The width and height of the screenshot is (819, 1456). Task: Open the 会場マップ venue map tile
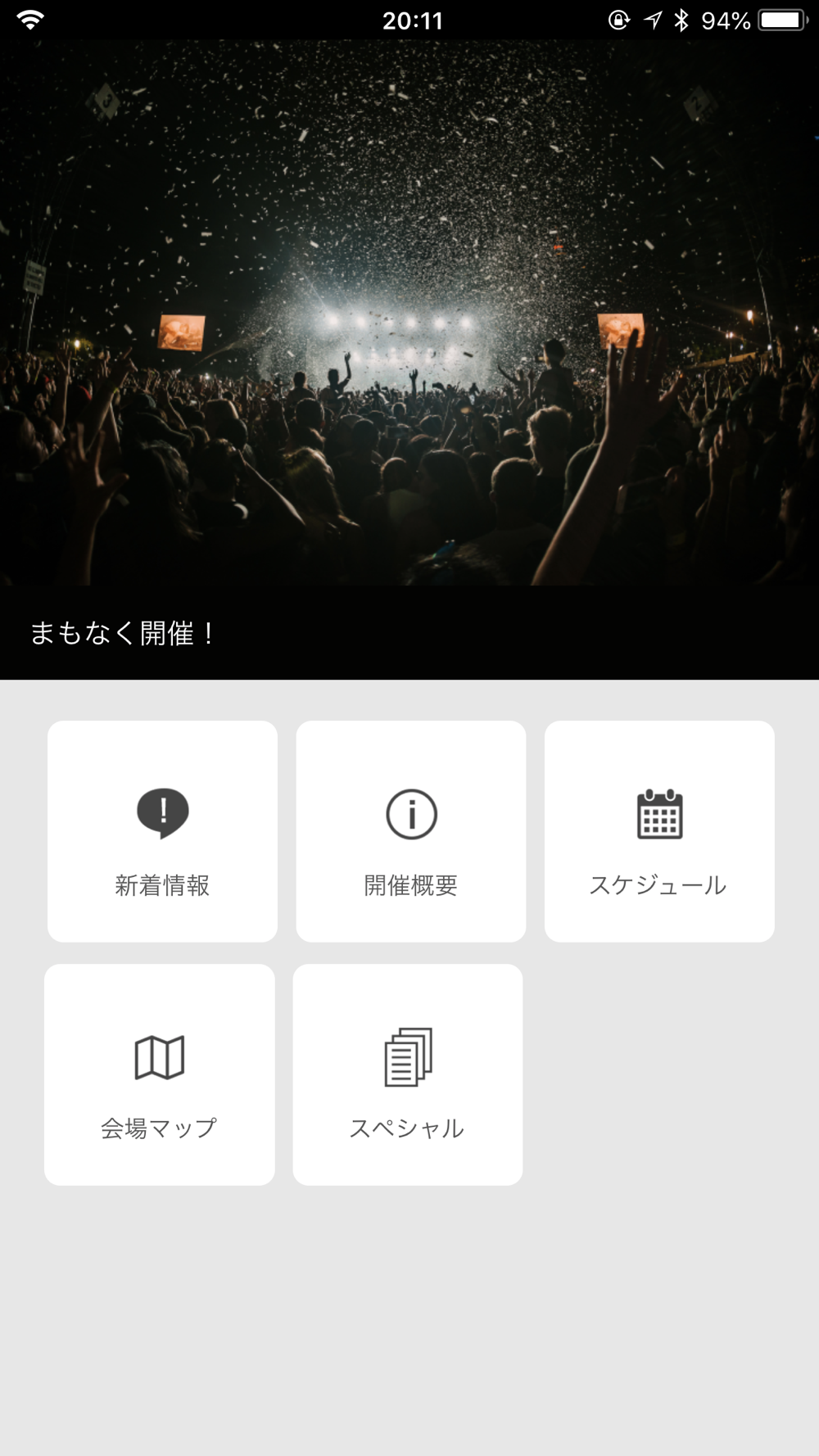click(x=159, y=1074)
